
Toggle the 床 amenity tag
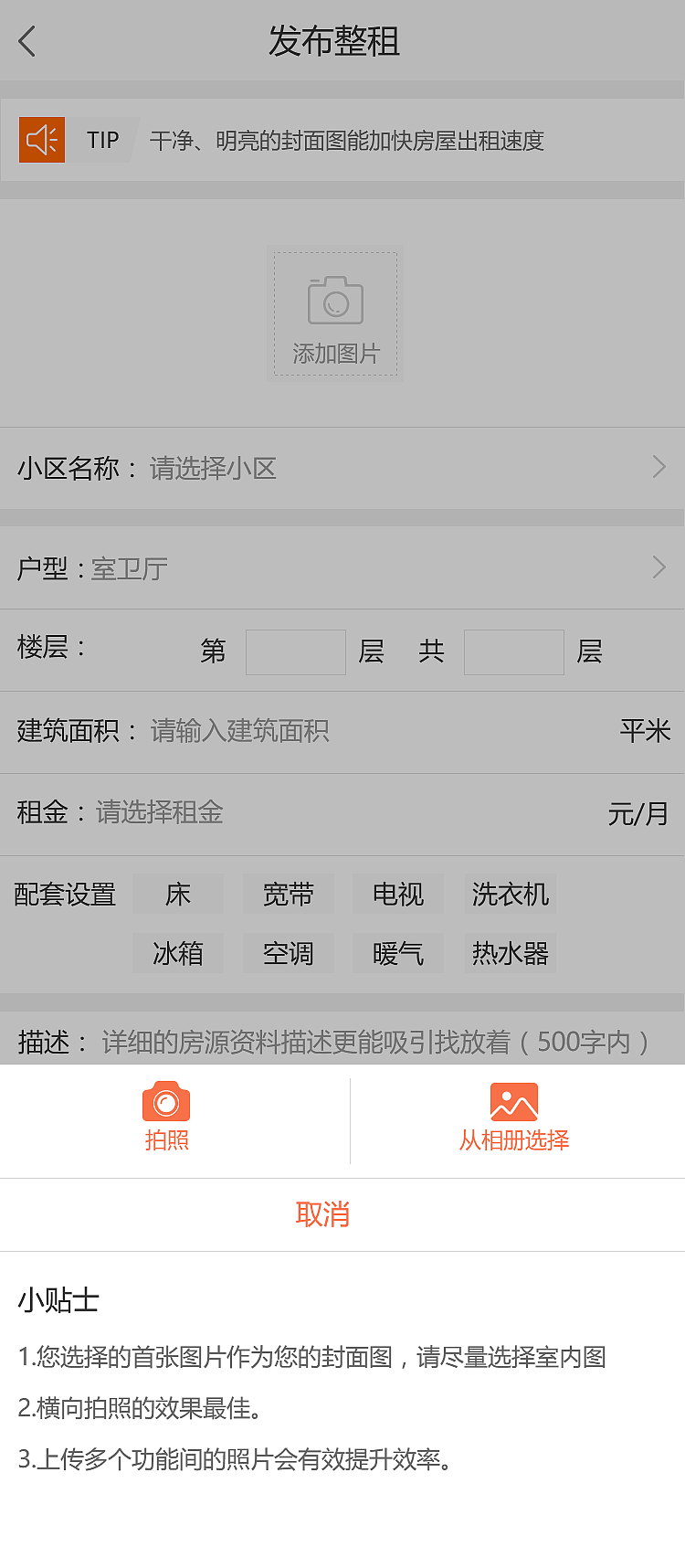pyautogui.click(x=178, y=895)
